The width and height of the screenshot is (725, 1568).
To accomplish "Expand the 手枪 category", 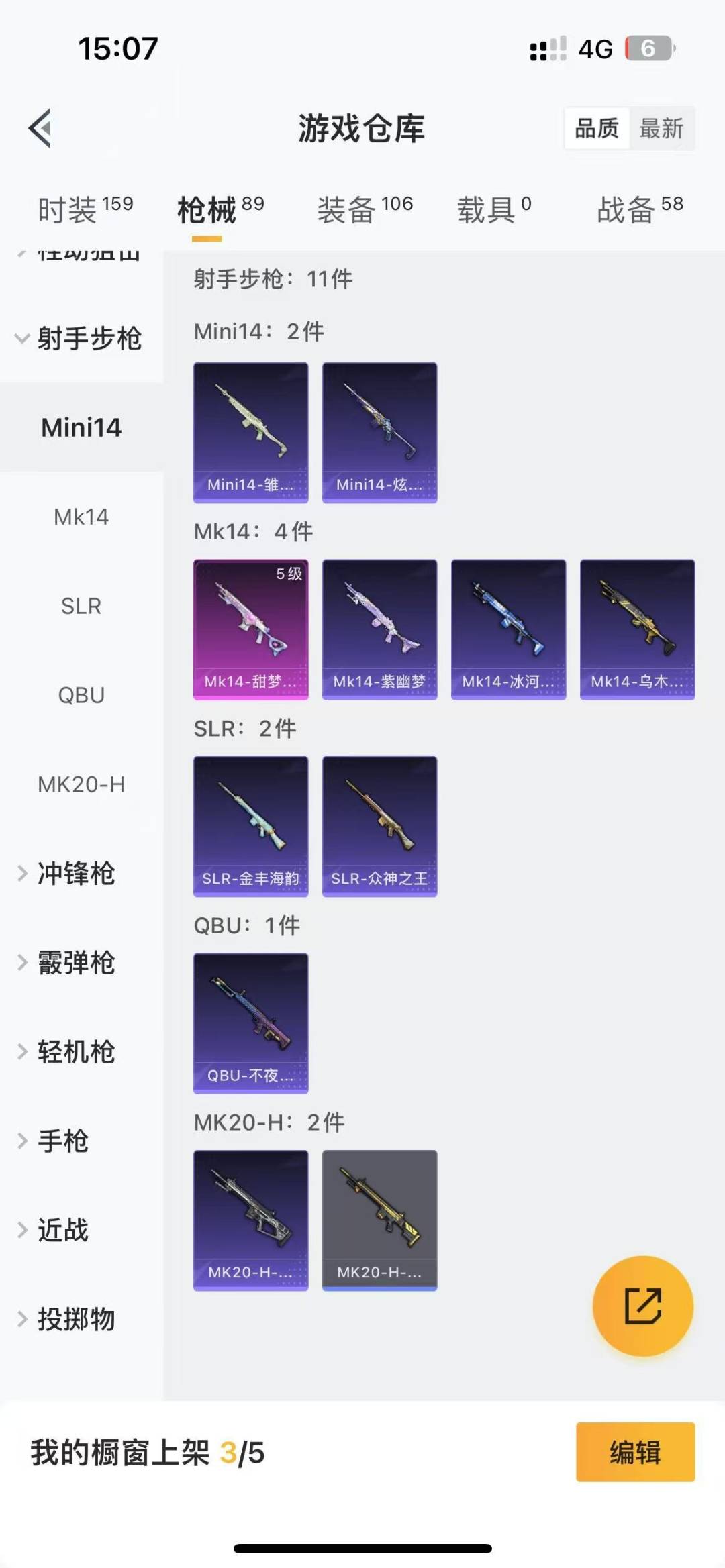I will tap(62, 1141).
